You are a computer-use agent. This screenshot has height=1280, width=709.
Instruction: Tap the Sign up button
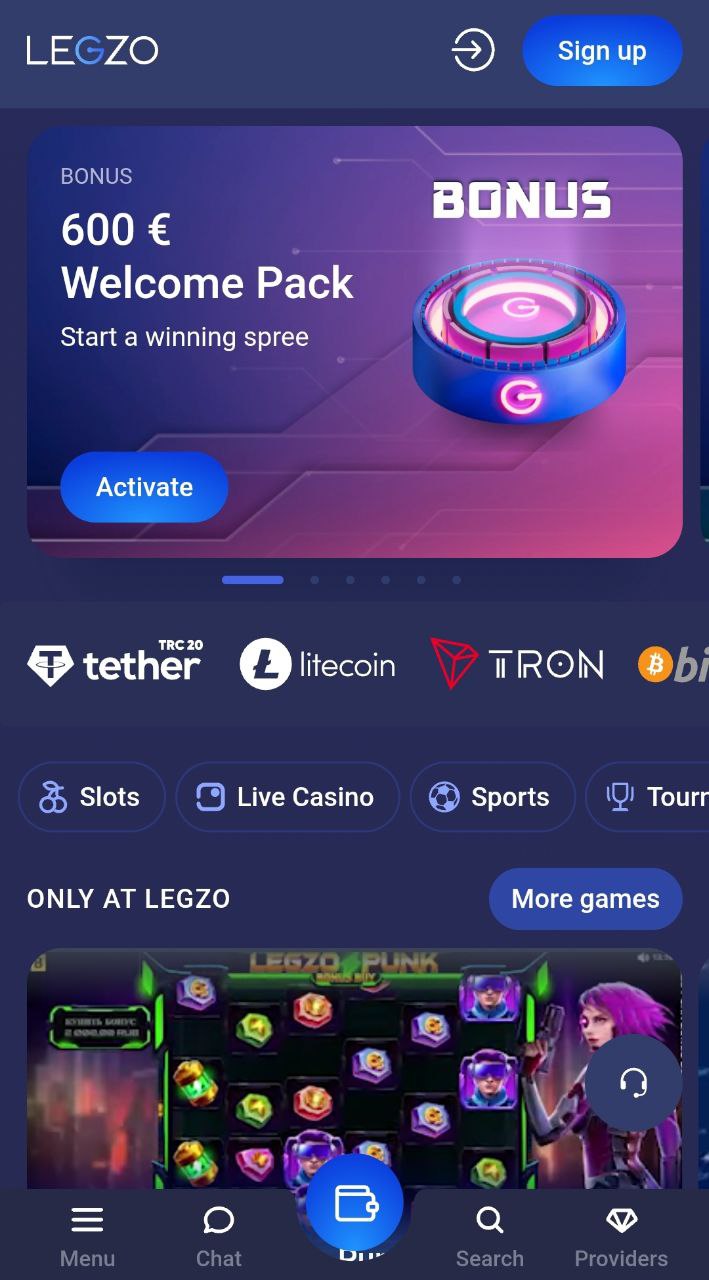602,50
